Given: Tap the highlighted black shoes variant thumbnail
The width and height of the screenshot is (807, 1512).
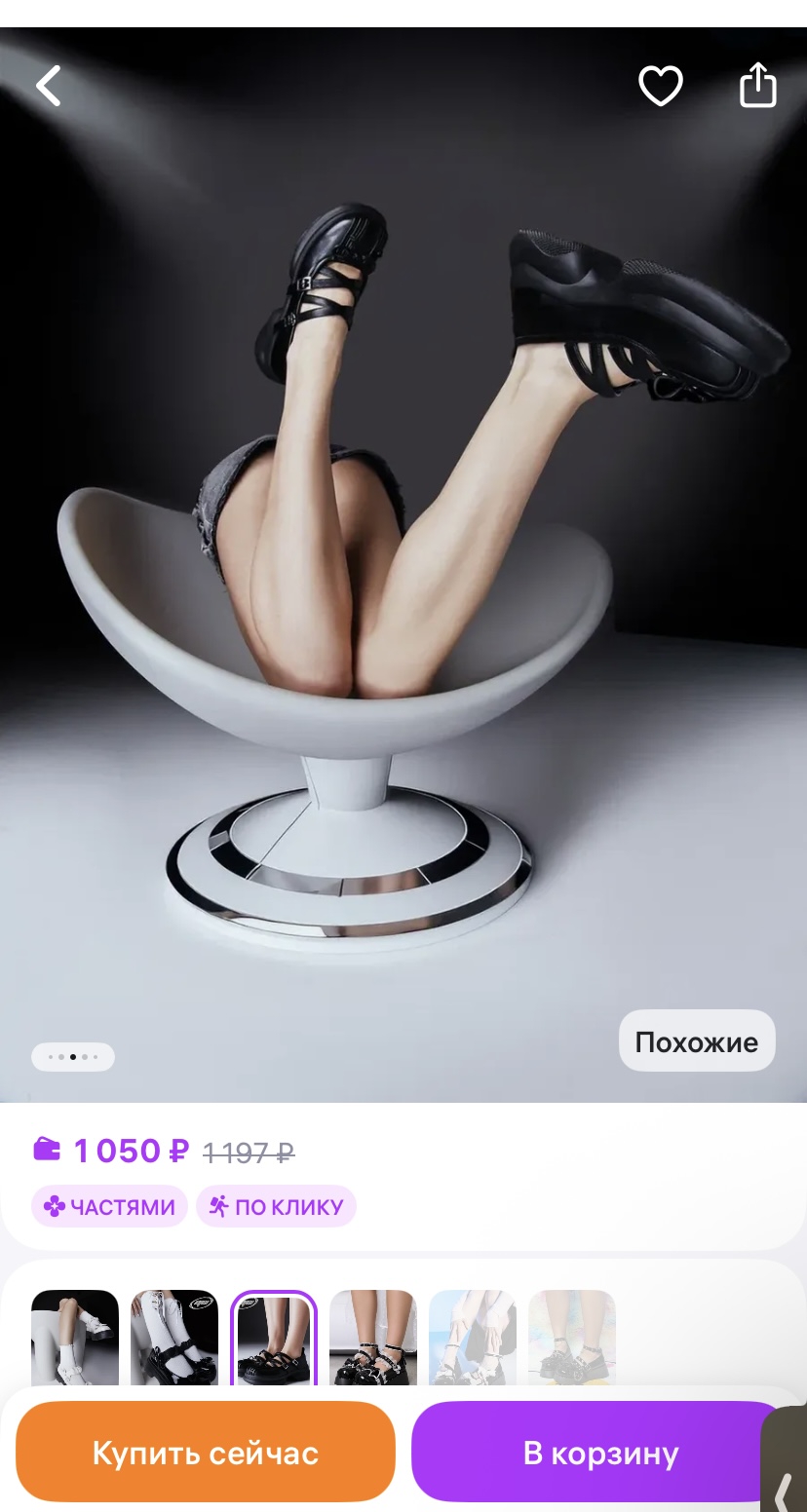Looking at the screenshot, I should 274,1337.
